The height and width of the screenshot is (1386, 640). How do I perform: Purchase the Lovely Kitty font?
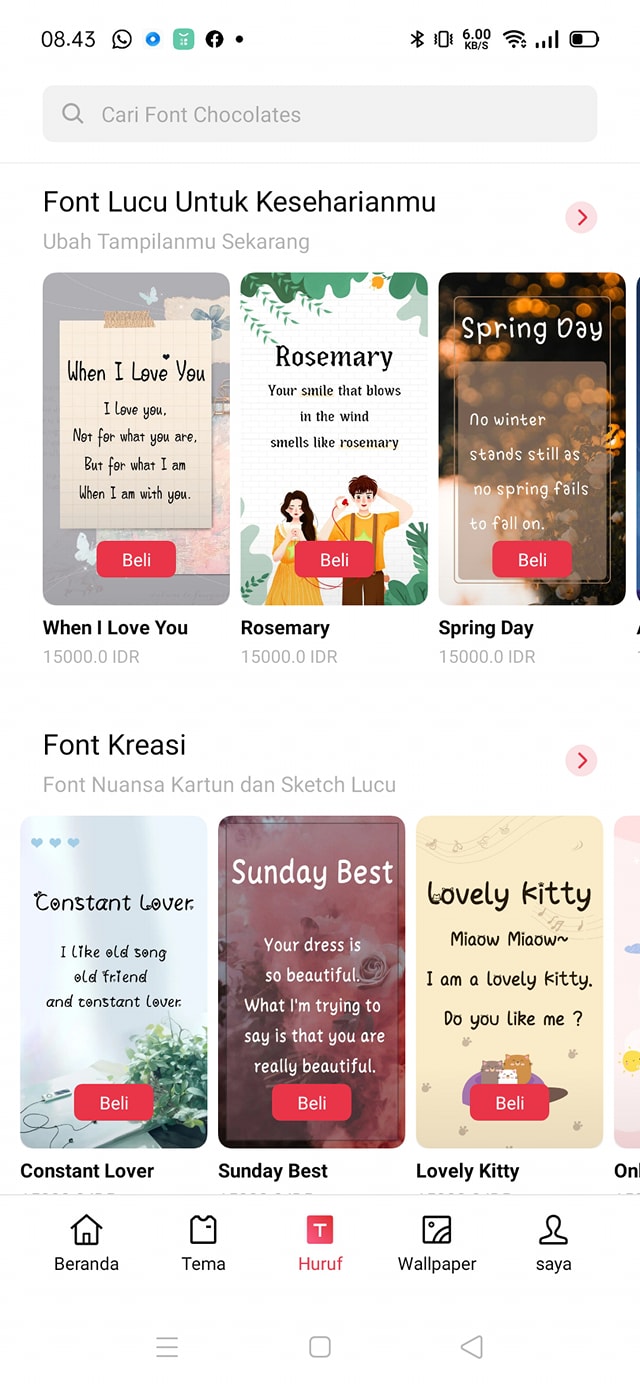tap(510, 1103)
